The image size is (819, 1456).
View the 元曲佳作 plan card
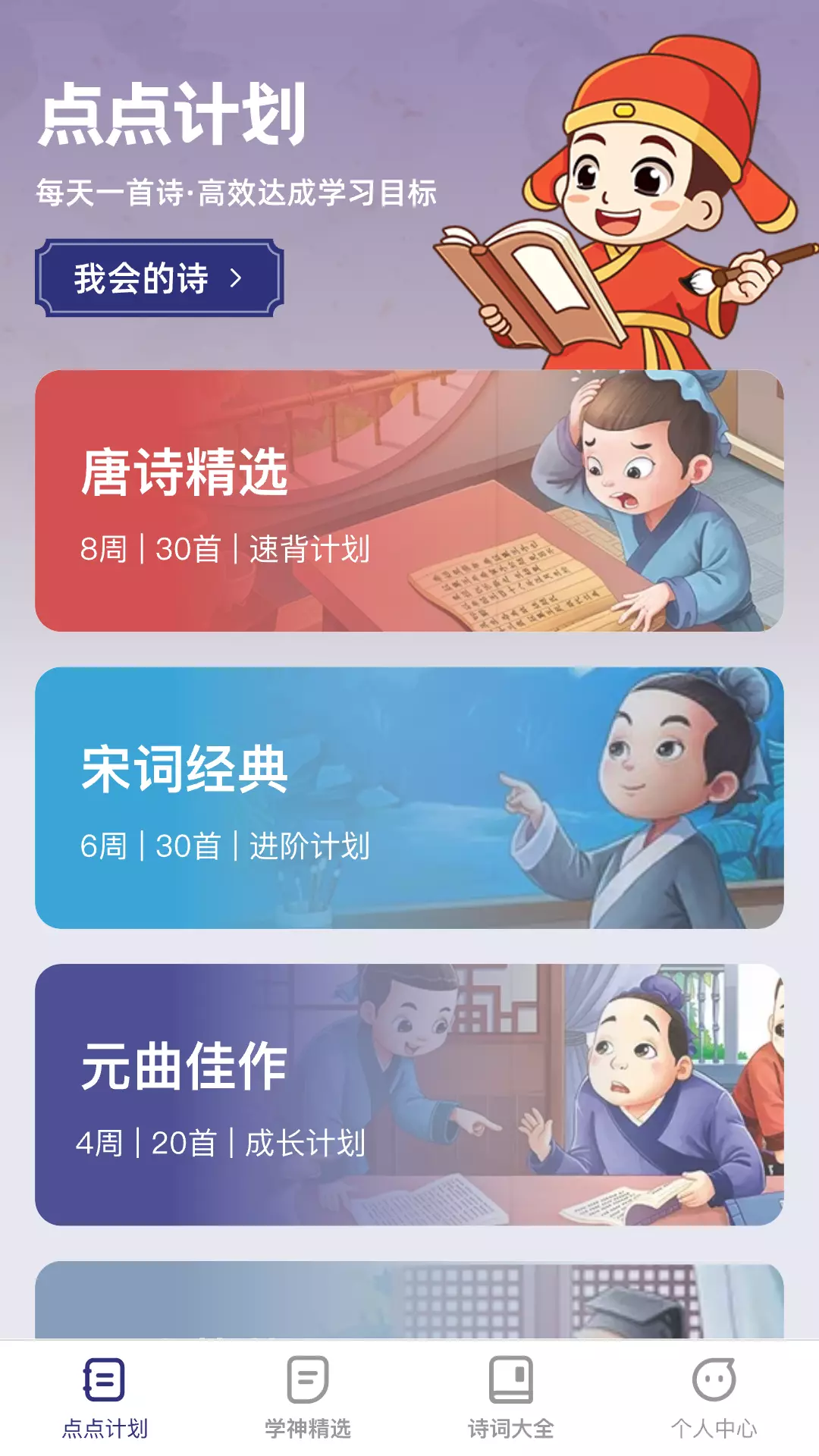[x=409, y=1095]
